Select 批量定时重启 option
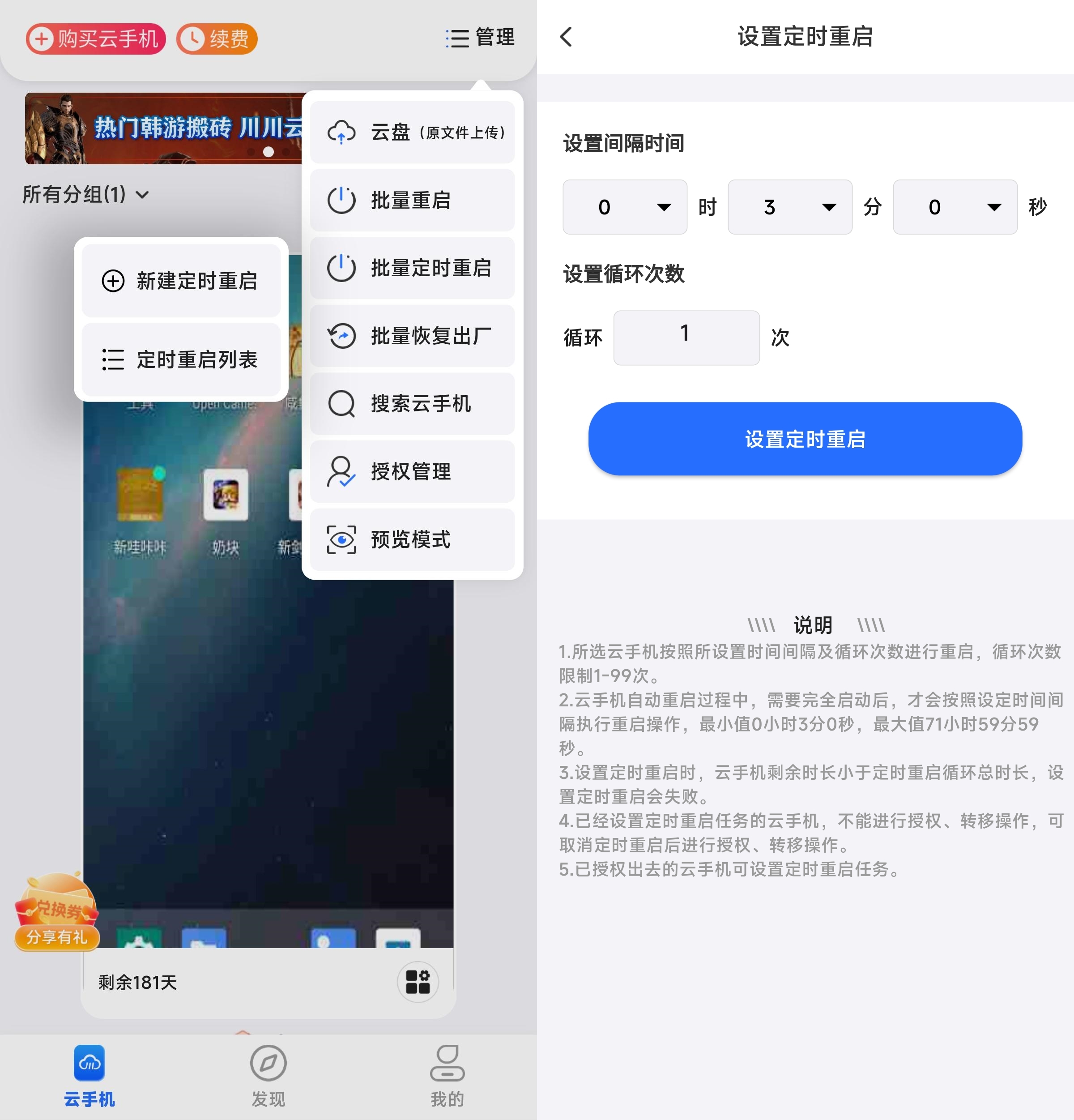This screenshot has height=1120, width=1074. pyautogui.click(x=412, y=267)
